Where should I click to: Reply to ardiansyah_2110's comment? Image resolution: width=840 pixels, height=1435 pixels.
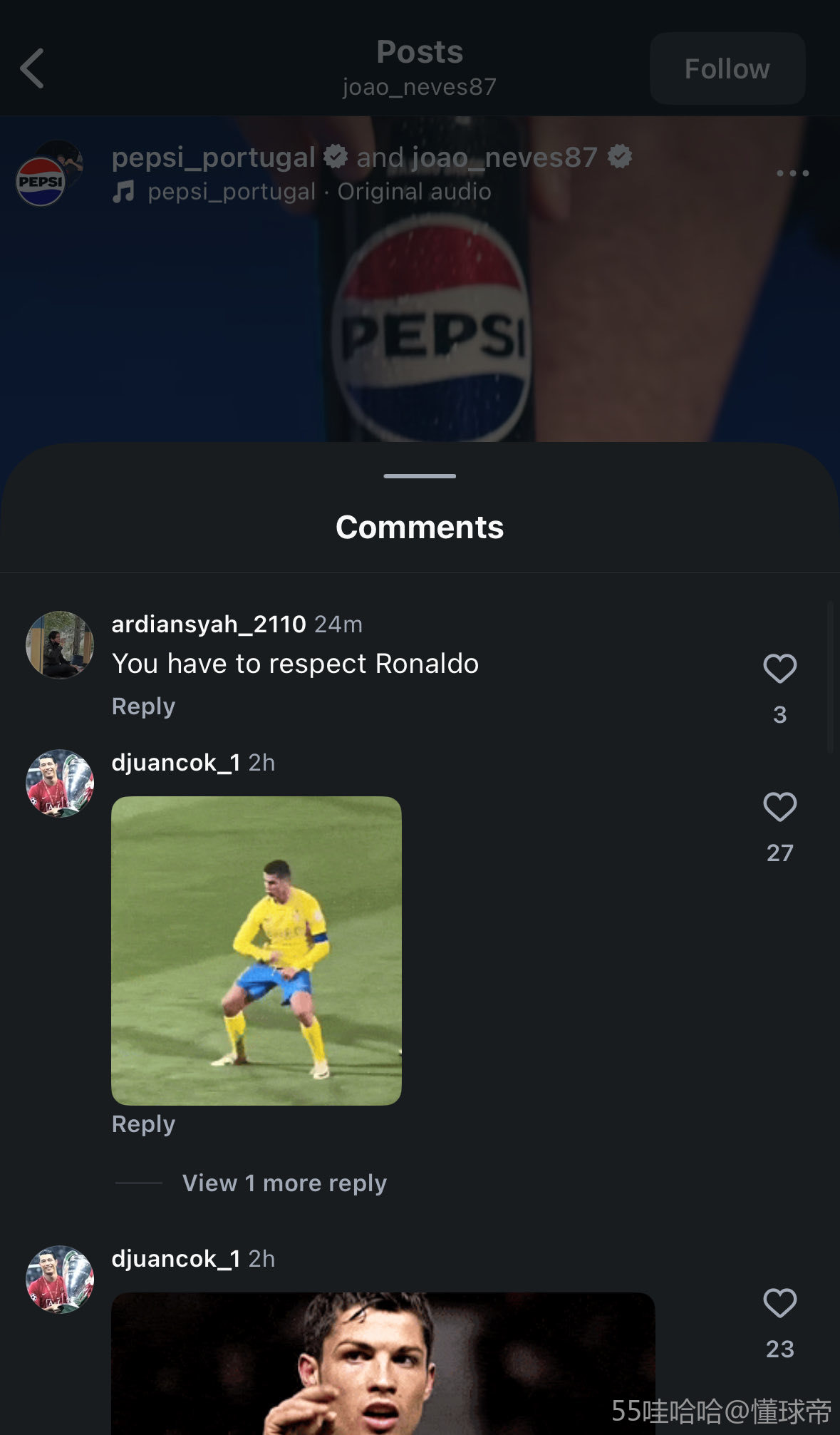pyautogui.click(x=143, y=706)
